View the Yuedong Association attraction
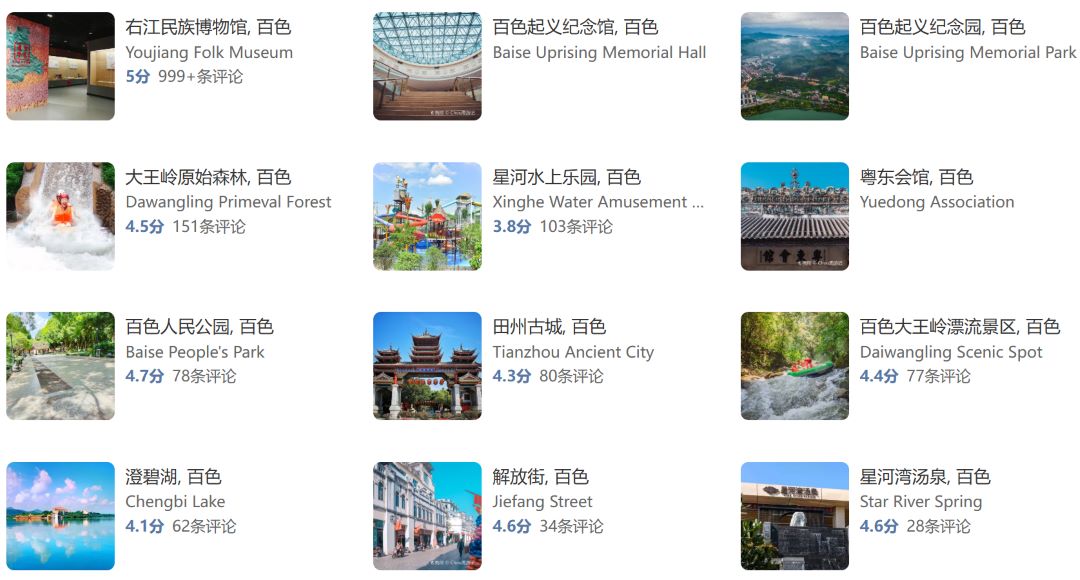 tap(916, 178)
